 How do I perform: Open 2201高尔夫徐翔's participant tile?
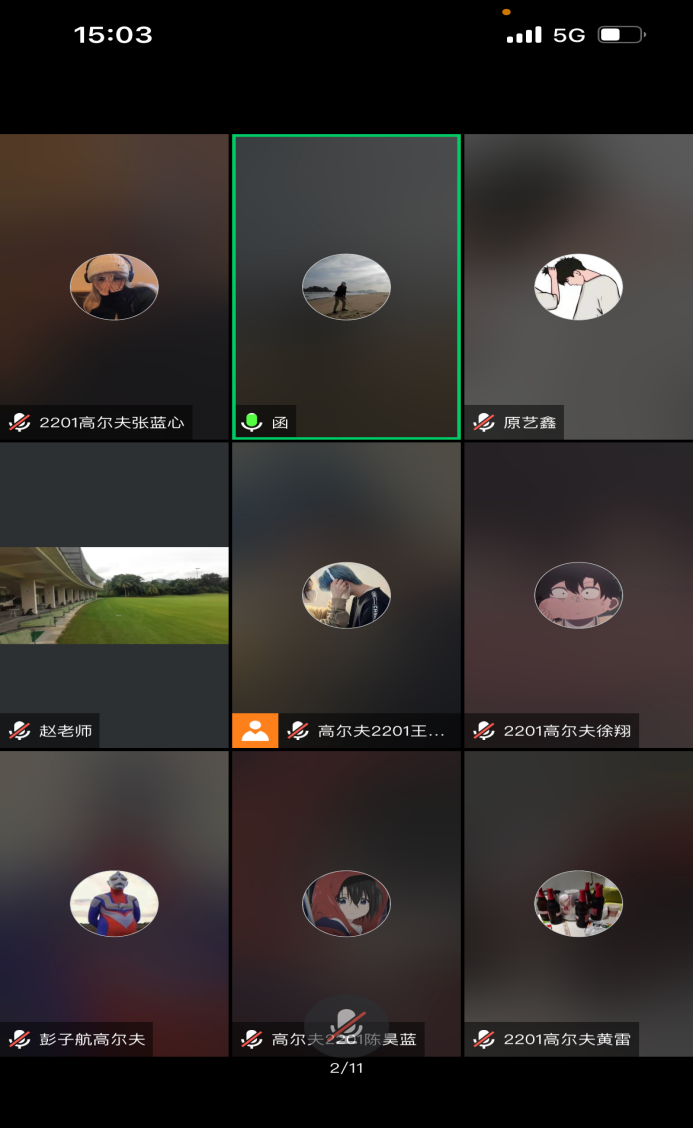578,595
